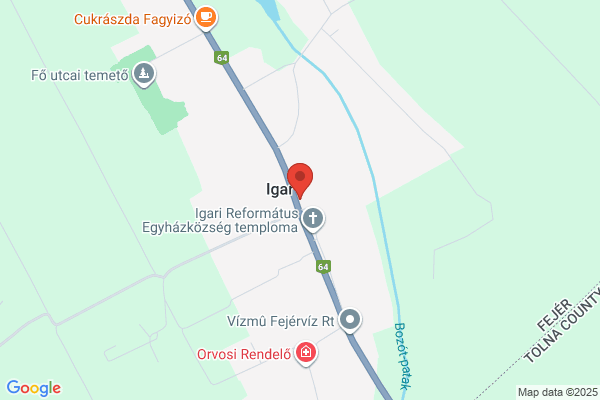Select the Vízmû Fejérvíz Rt marker
Screen dimensions: 600x400
[350, 320]
